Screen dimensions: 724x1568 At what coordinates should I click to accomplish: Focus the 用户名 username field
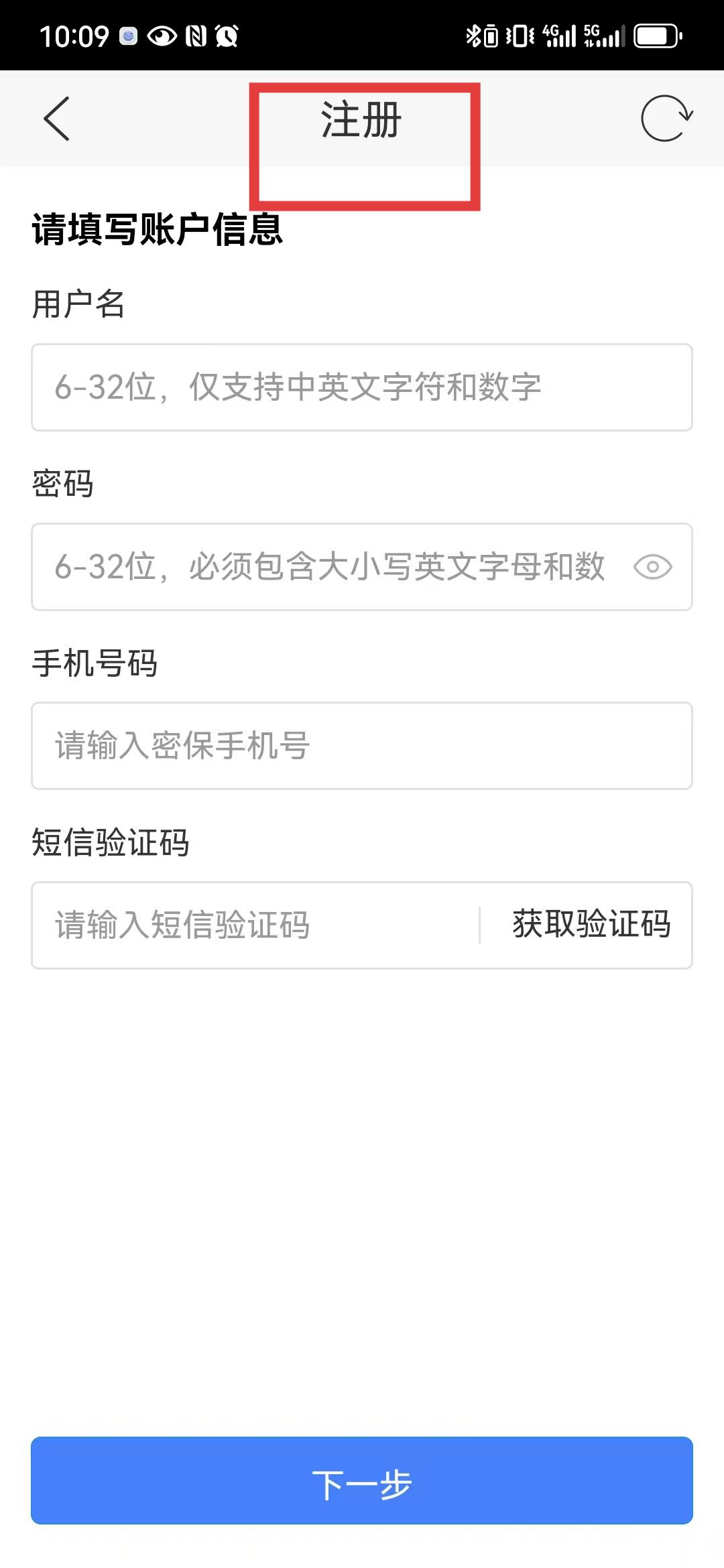point(362,387)
